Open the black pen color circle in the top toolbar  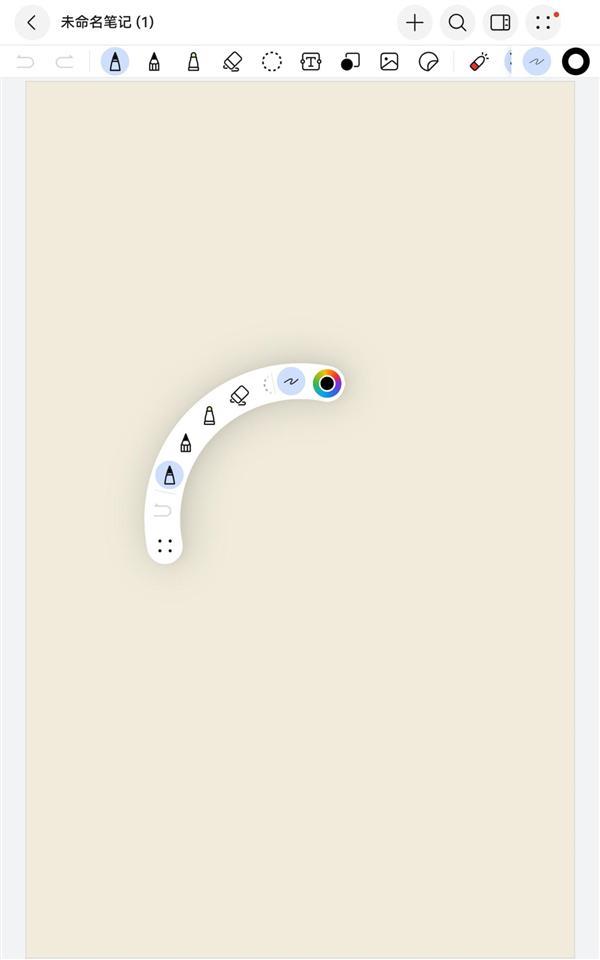(x=576, y=62)
